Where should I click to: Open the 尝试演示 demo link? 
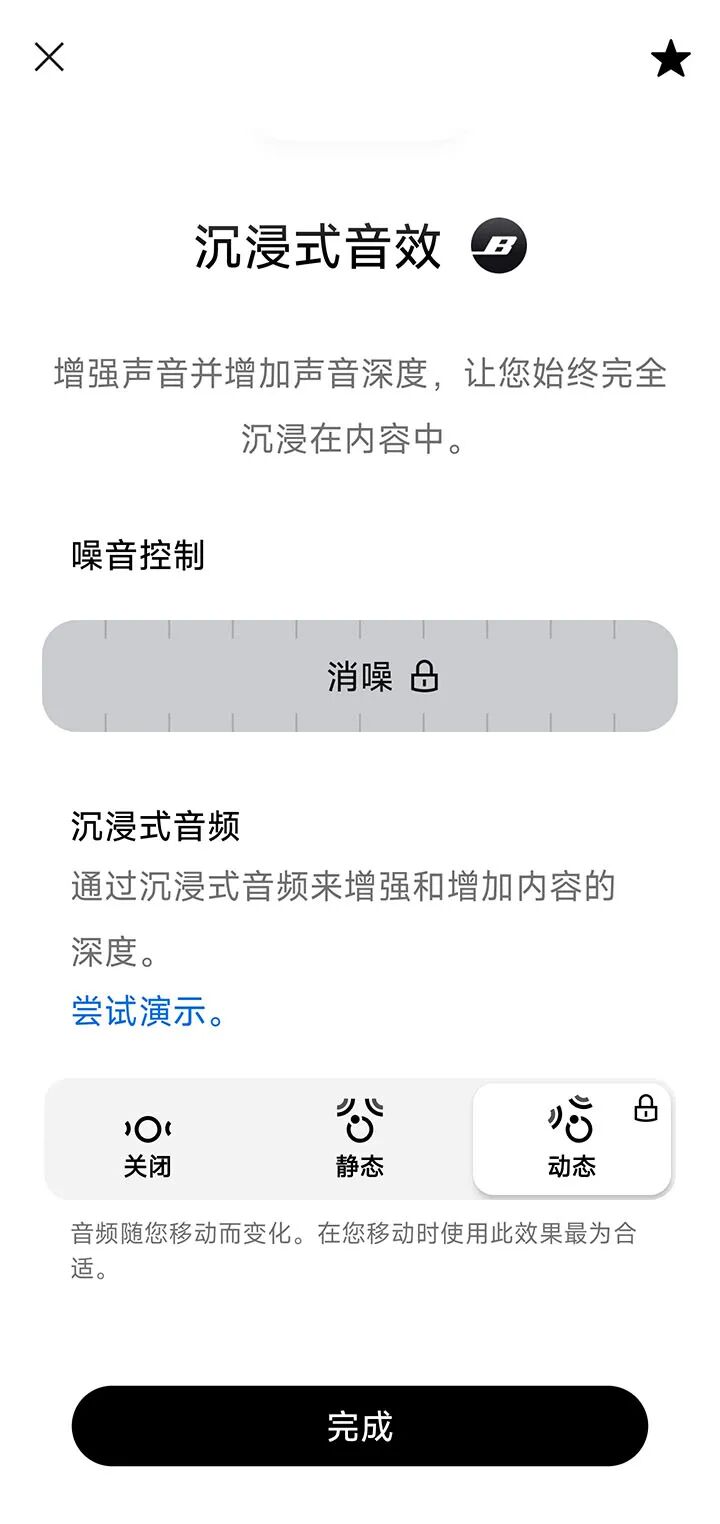point(148,1011)
